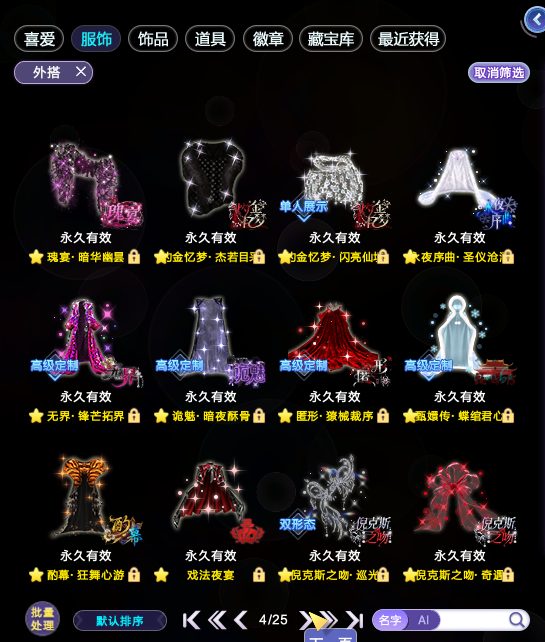Open 批量处理 batch handling
Screen dimensions: 545x642
(x=42, y=619)
